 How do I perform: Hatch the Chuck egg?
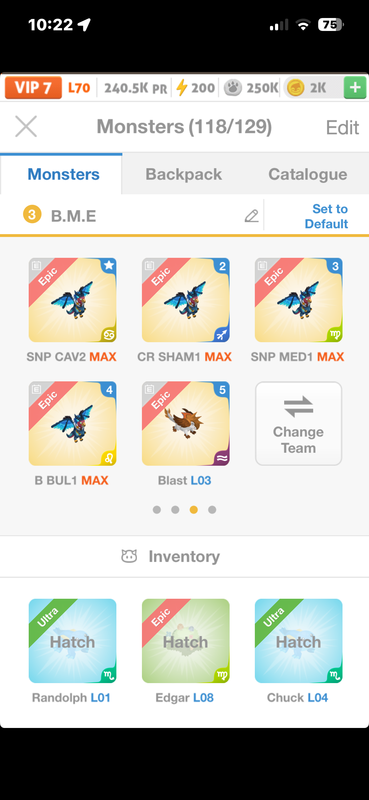[x=299, y=641]
